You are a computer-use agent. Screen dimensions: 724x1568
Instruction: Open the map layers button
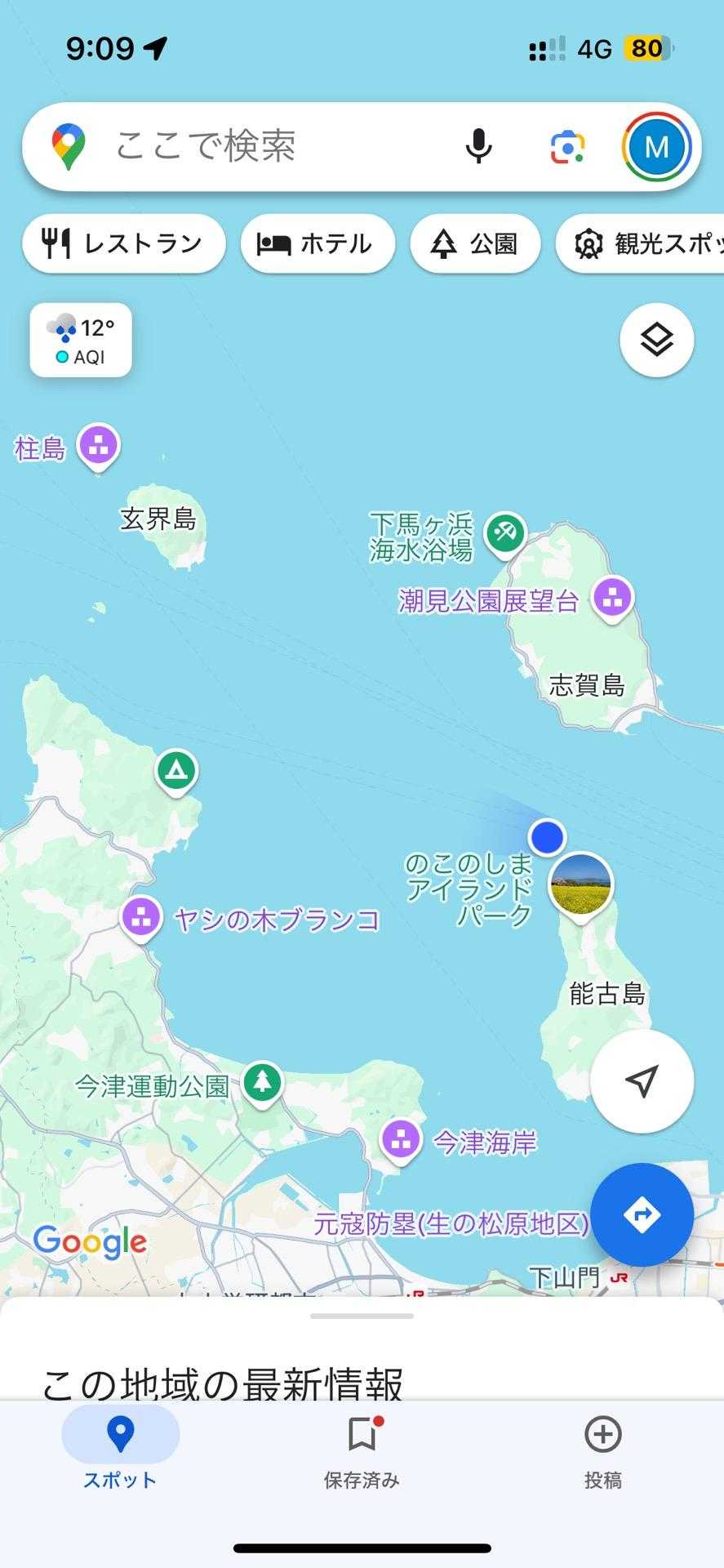656,340
